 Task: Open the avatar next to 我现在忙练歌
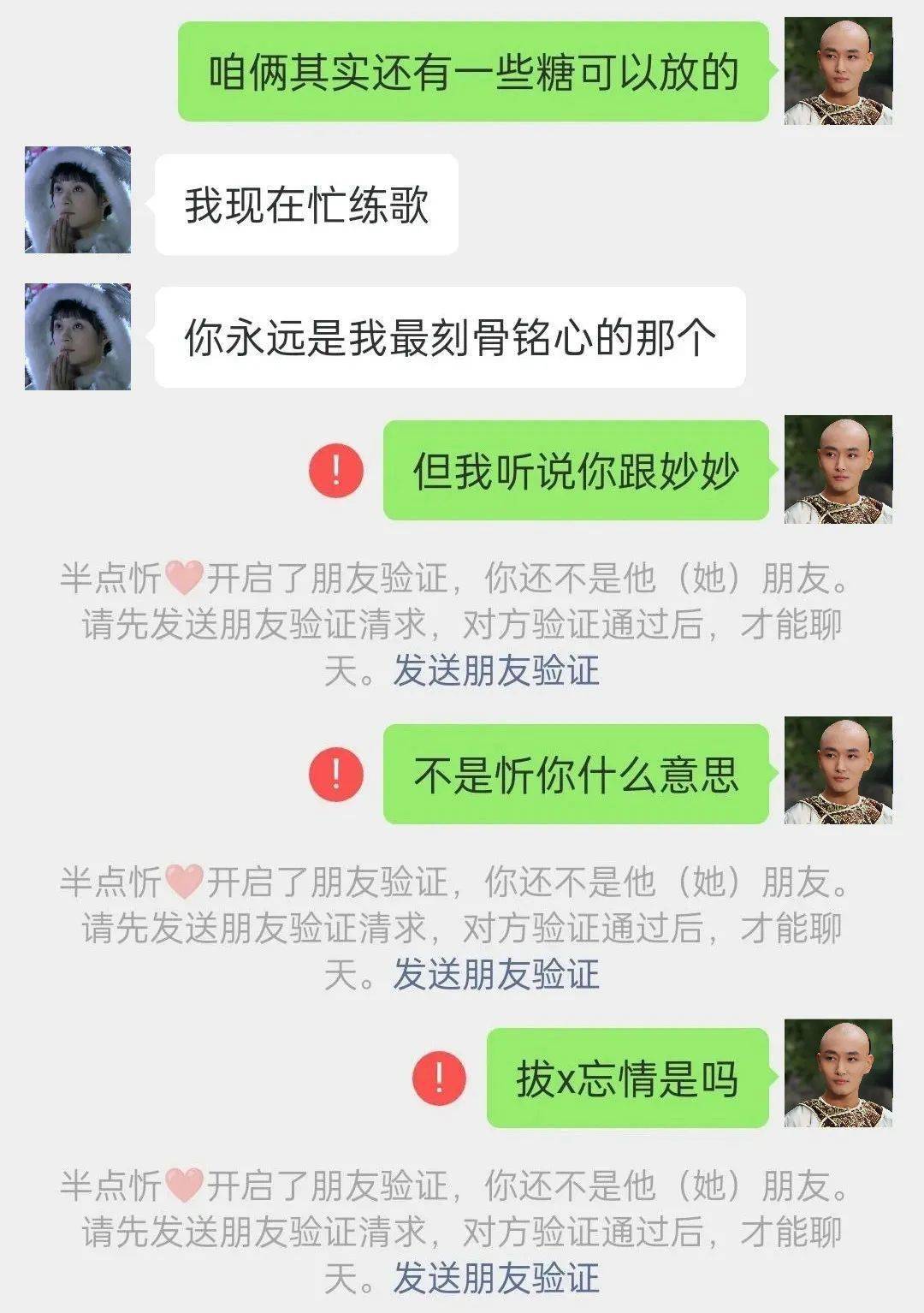[78, 200]
